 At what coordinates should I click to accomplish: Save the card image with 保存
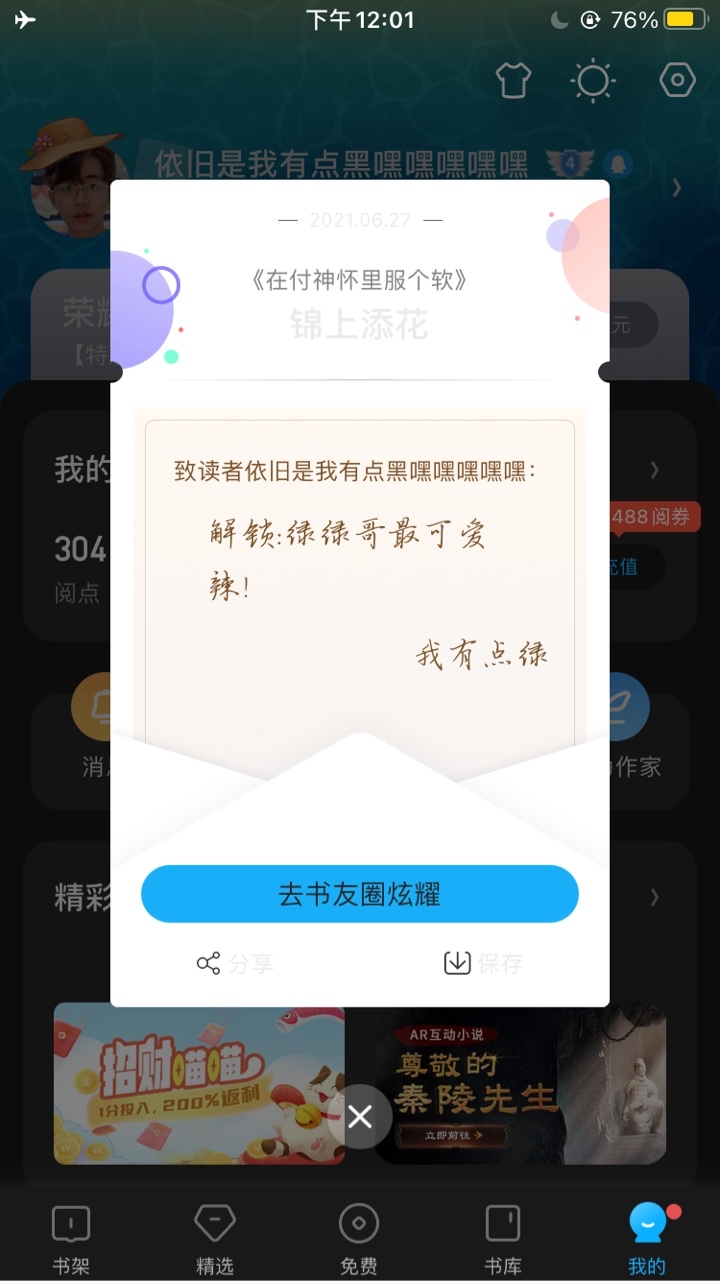click(x=483, y=963)
